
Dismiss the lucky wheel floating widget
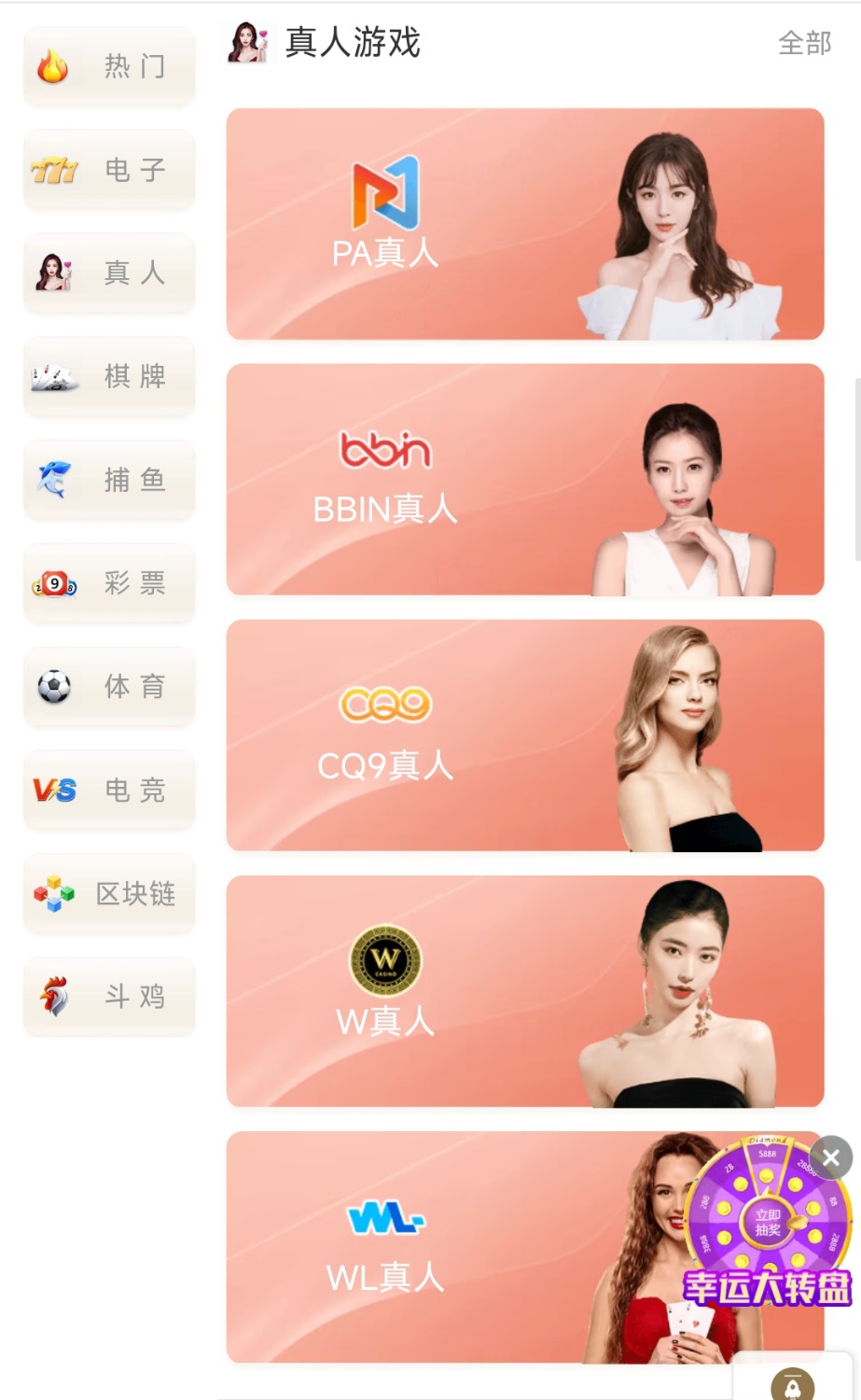point(831,1158)
